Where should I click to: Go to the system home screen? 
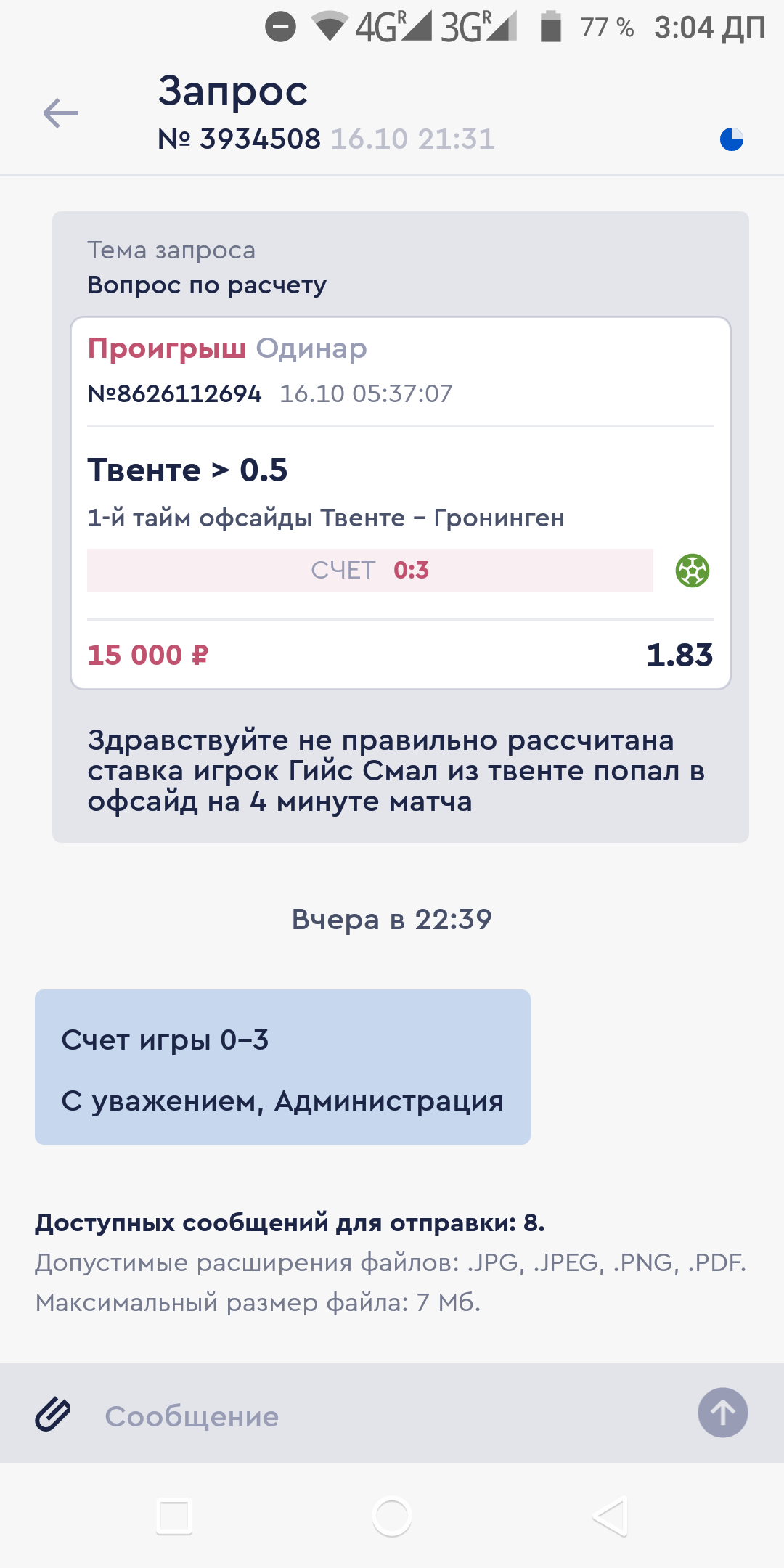[392, 1516]
